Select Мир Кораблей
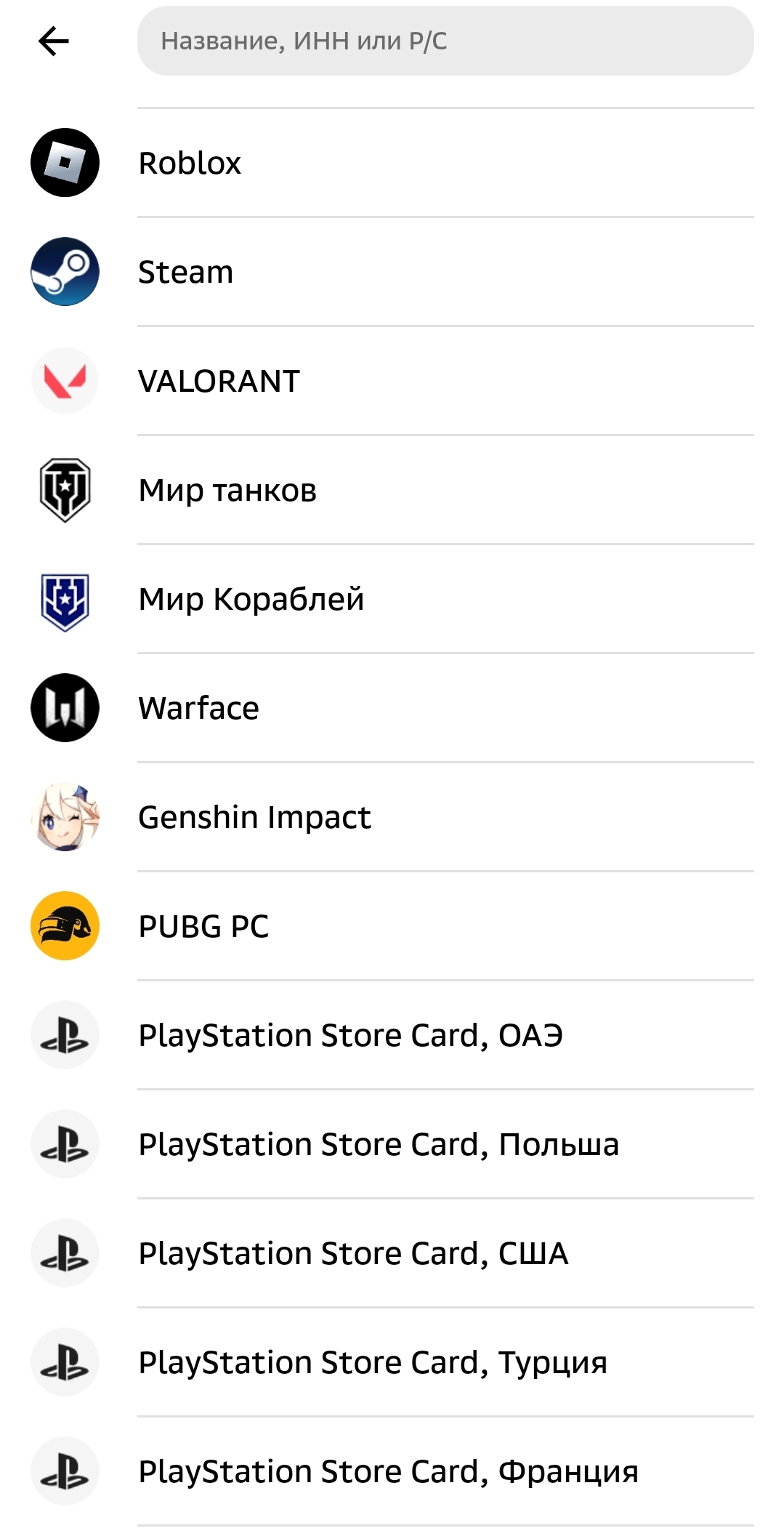Viewport: 784px width, 1536px height. click(x=392, y=599)
